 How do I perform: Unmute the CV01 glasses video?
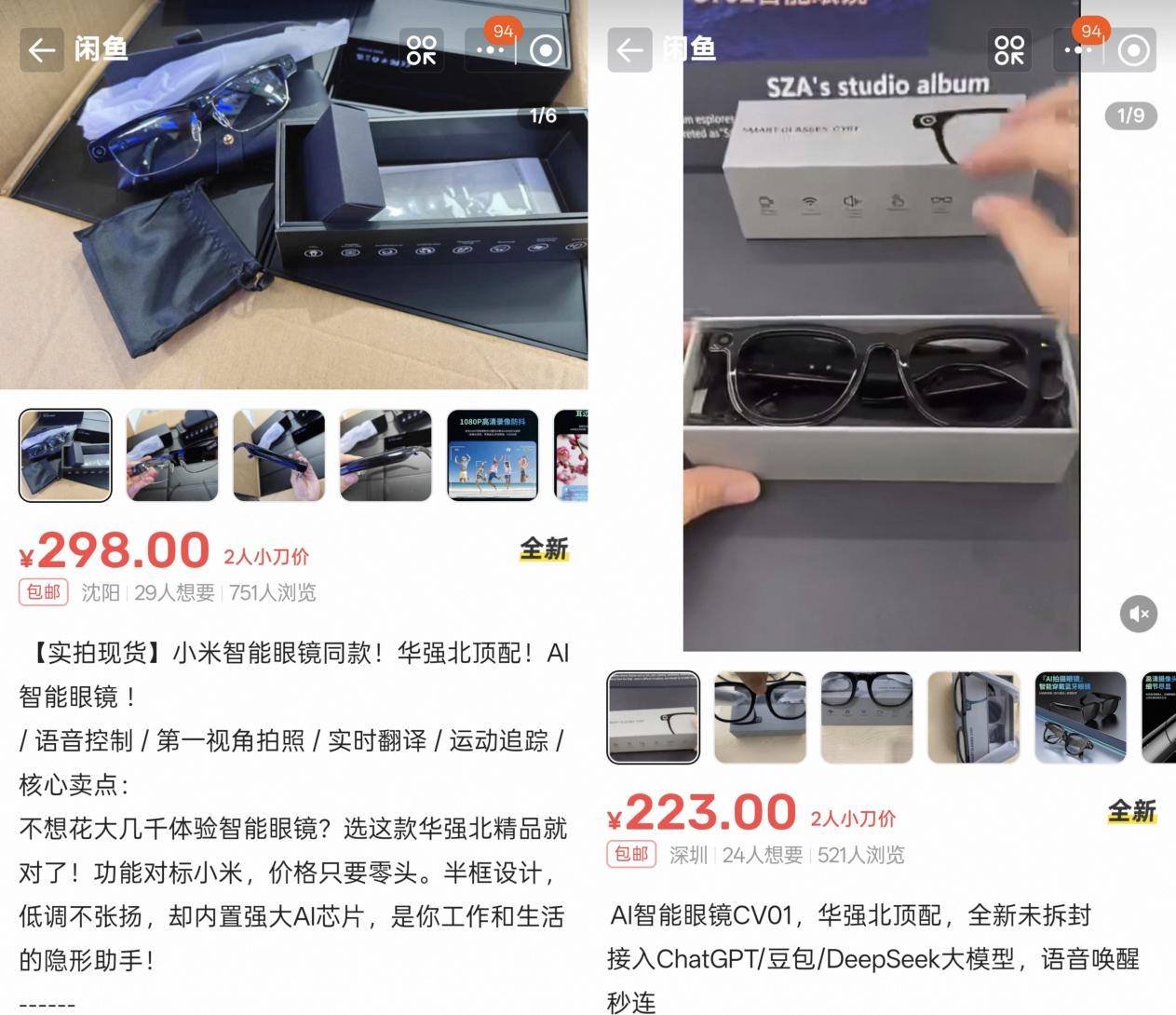pos(1138,614)
